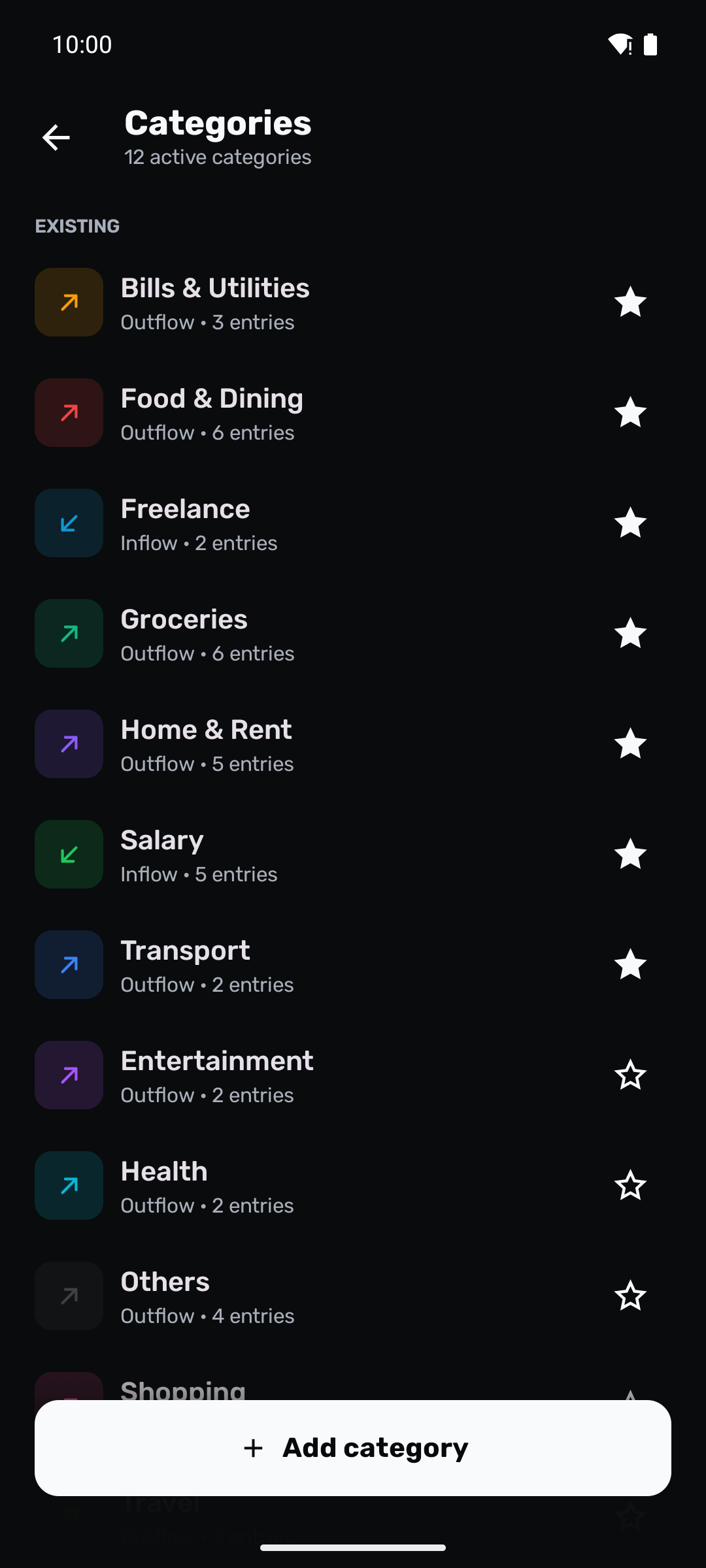Open the Entertainment category row

coord(353,1075)
